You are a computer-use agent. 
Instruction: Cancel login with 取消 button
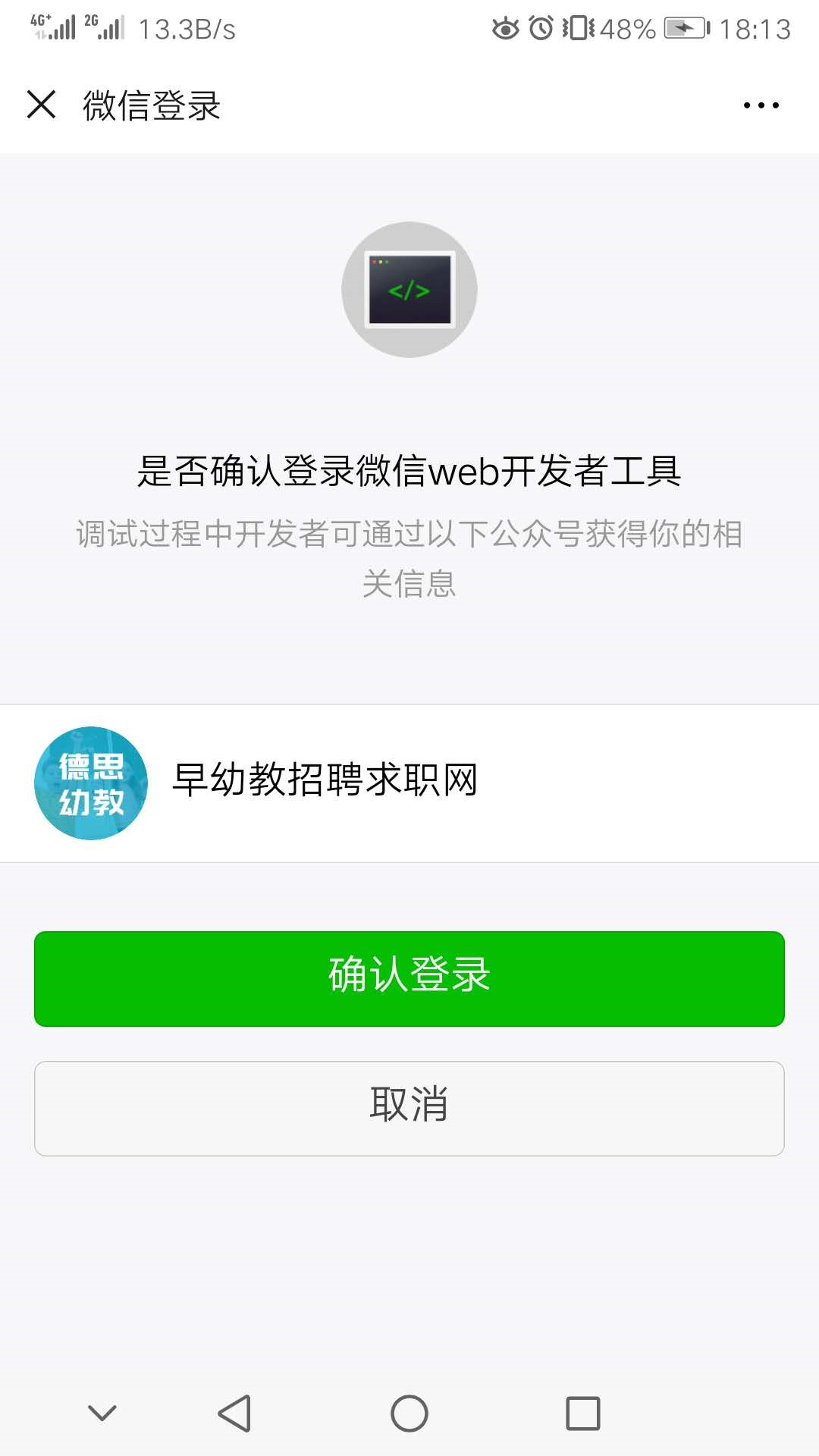409,1108
